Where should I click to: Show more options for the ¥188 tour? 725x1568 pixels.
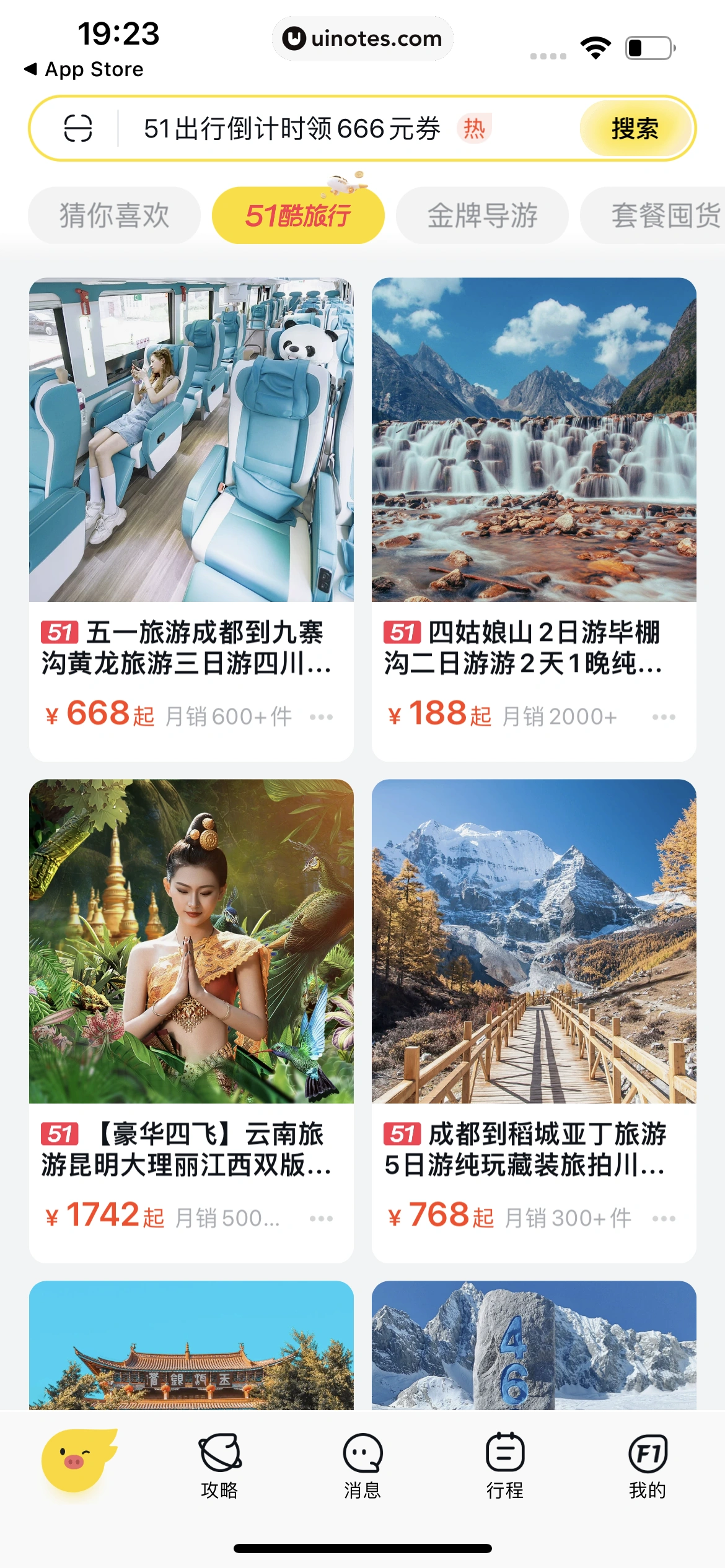(664, 717)
